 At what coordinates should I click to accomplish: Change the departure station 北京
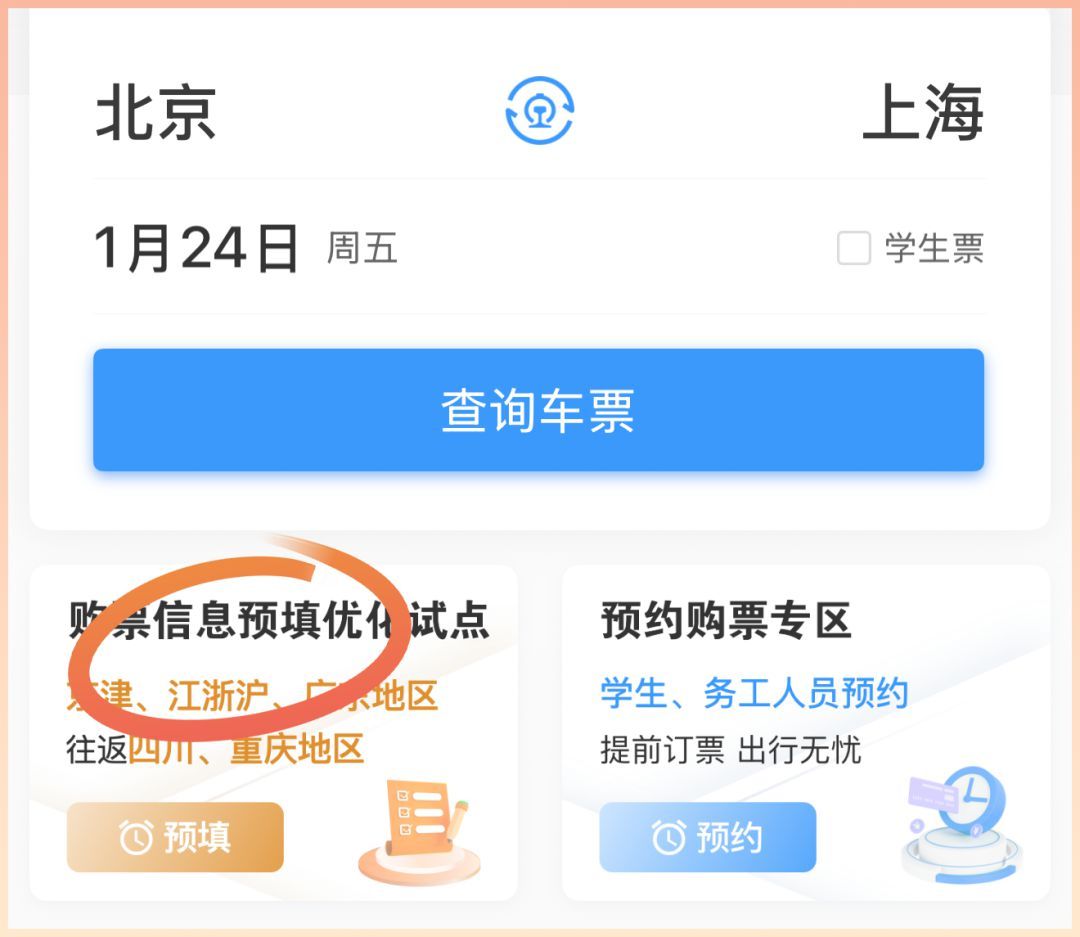tap(156, 112)
